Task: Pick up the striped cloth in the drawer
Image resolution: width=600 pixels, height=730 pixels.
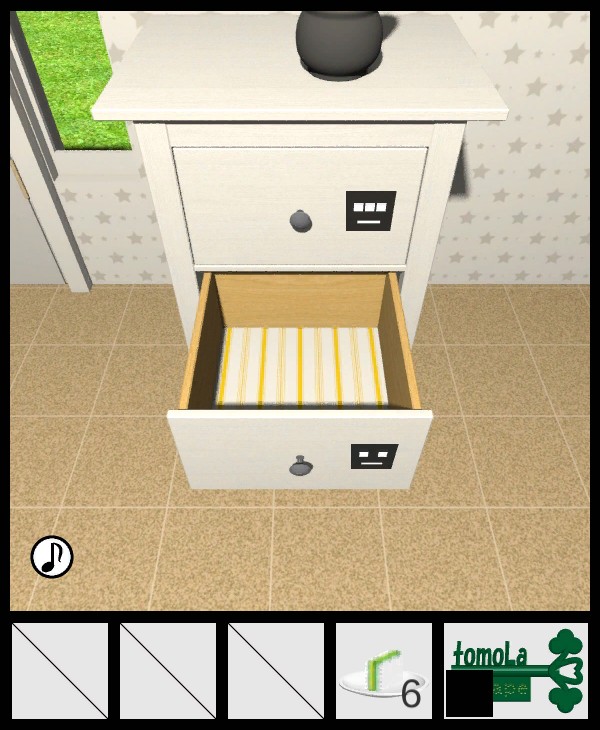Action: [x=302, y=366]
